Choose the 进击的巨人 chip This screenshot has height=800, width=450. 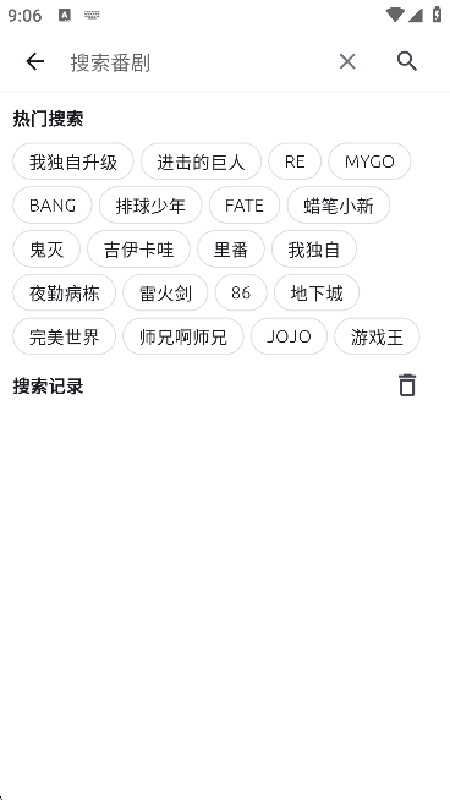tap(201, 162)
